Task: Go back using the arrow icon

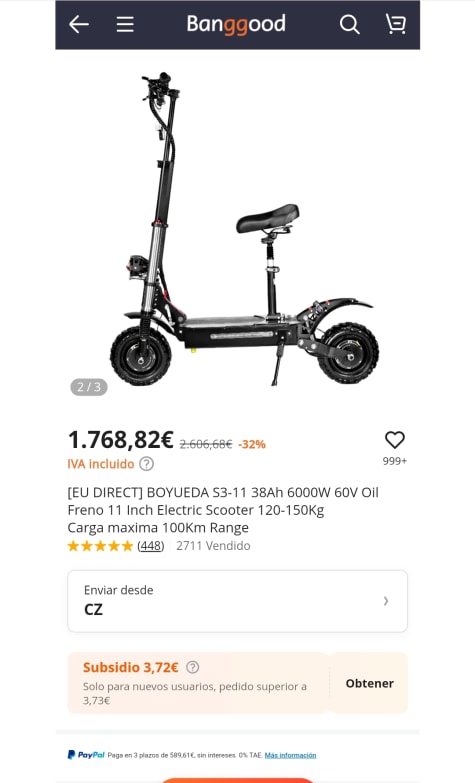Action: point(79,24)
